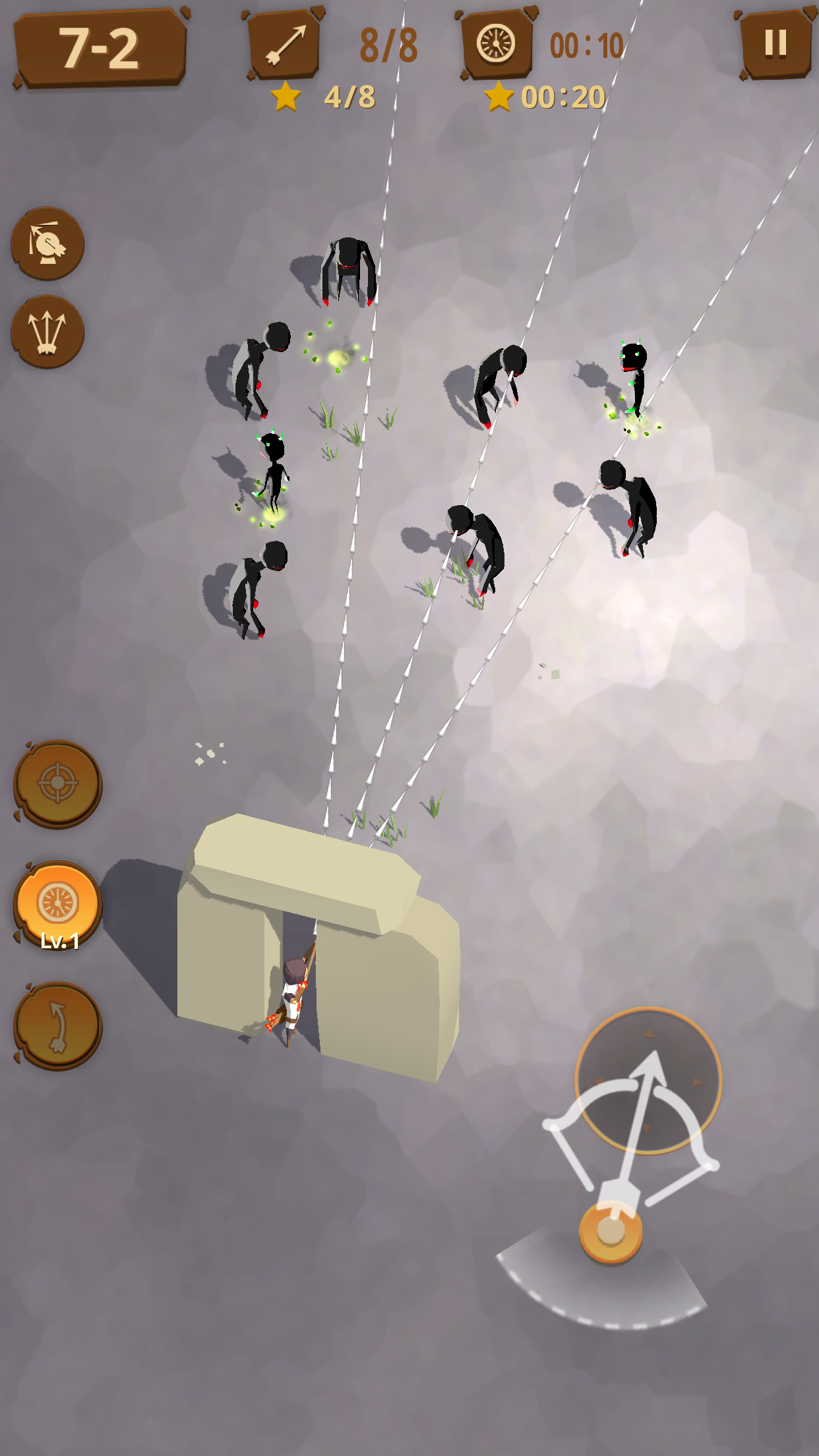Tap the crosshair aim skill button
Screen dimensions: 819x1456
[x=58, y=783]
